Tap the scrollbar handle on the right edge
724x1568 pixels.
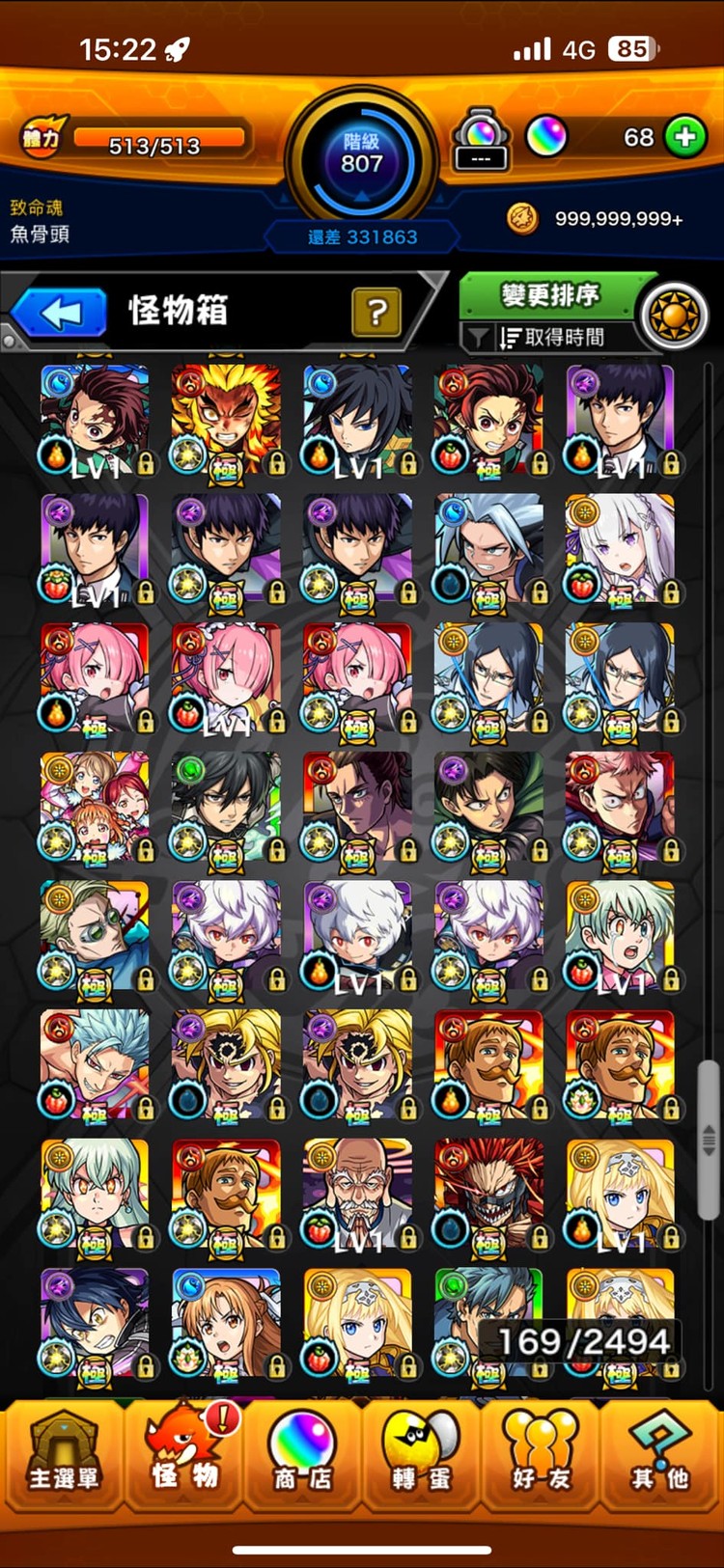[x=709, y=1139]
